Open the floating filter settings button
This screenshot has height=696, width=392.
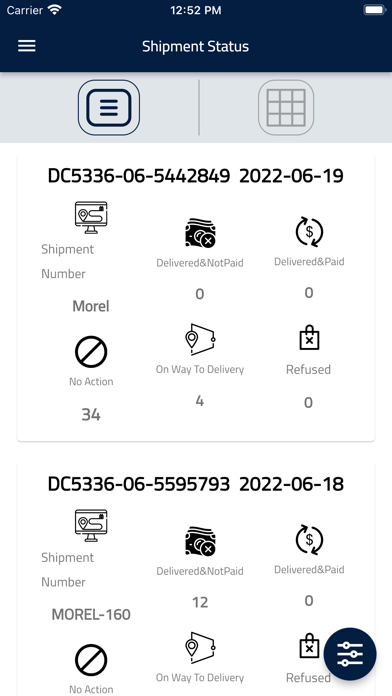coord(350,654)
